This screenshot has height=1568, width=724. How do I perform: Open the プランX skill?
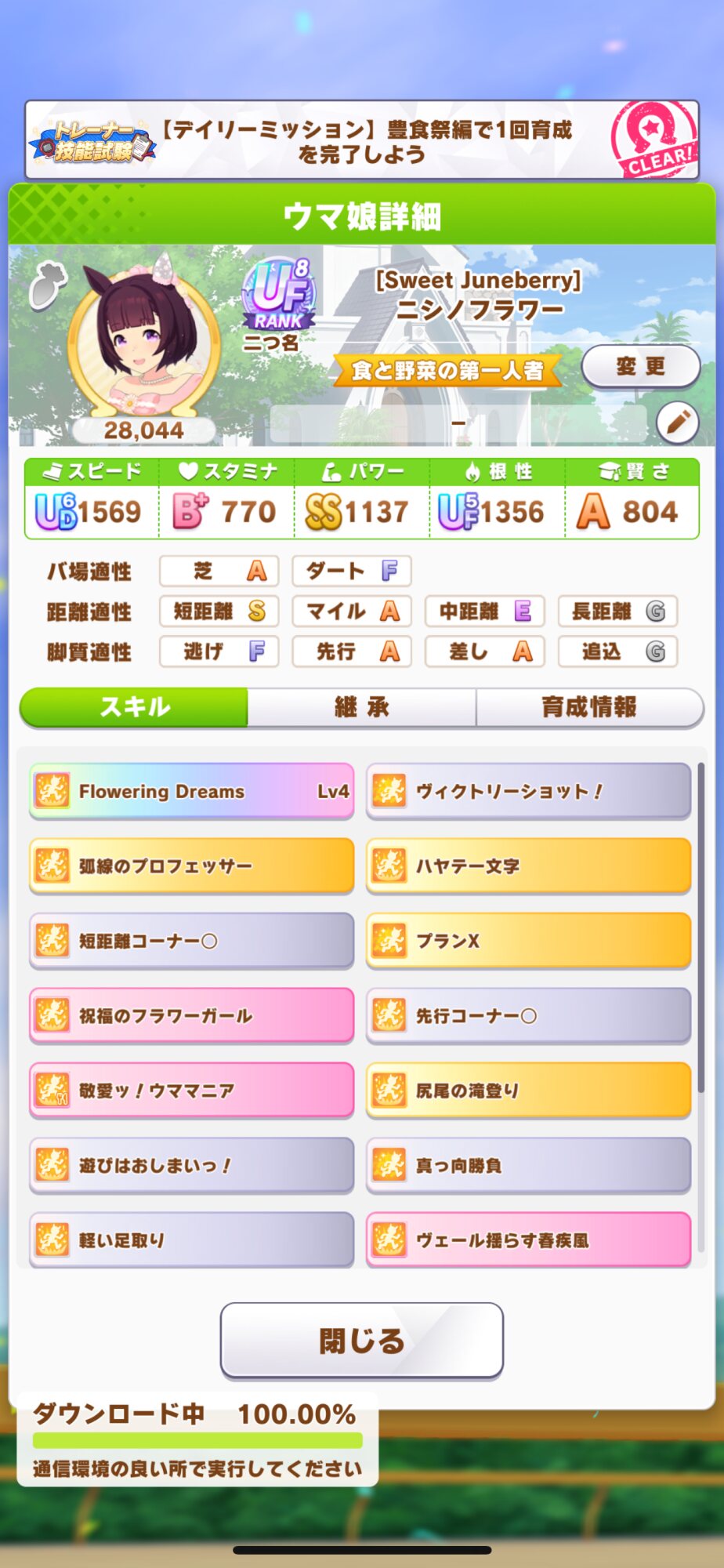[528, 941]
